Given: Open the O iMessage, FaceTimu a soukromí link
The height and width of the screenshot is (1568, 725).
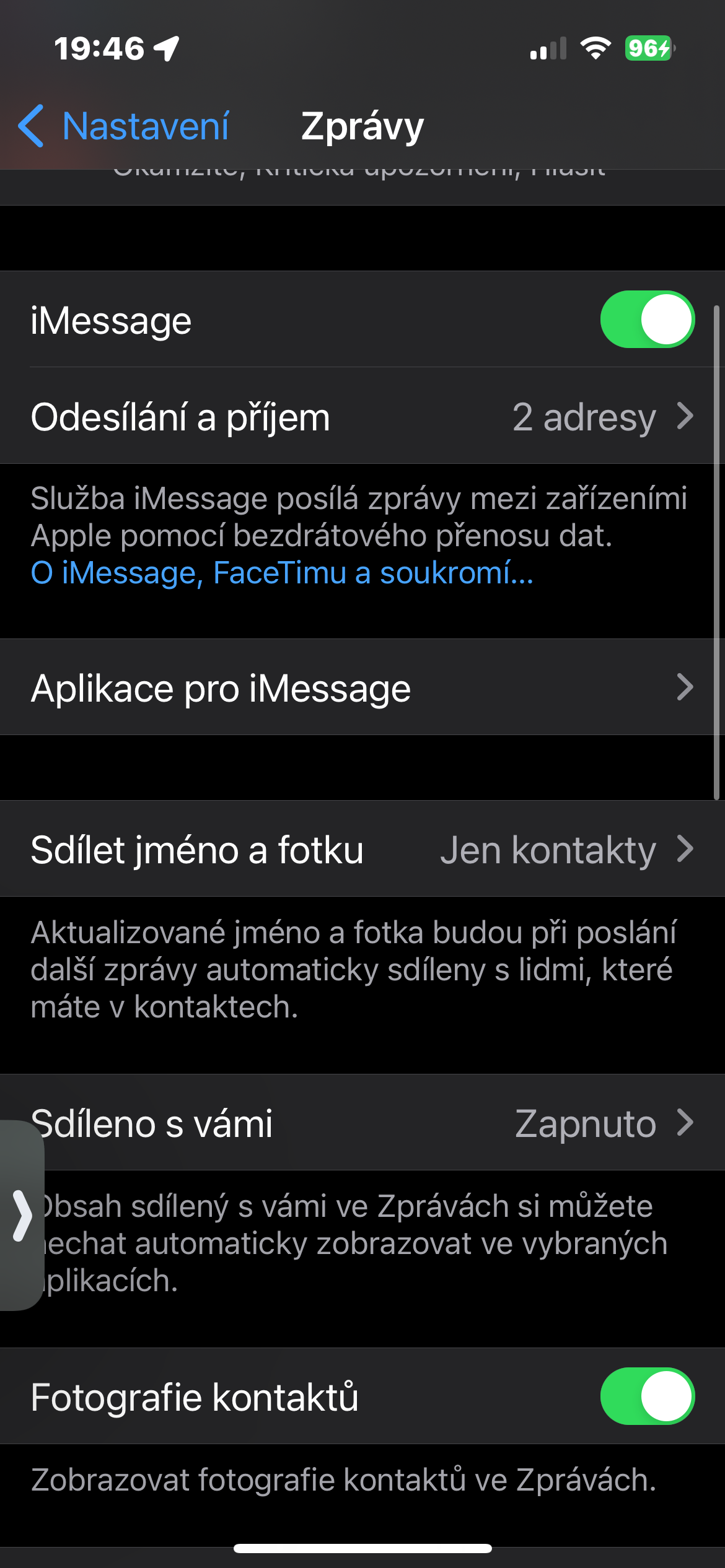Looking at the screenshot, I should (x=282, y=573).
